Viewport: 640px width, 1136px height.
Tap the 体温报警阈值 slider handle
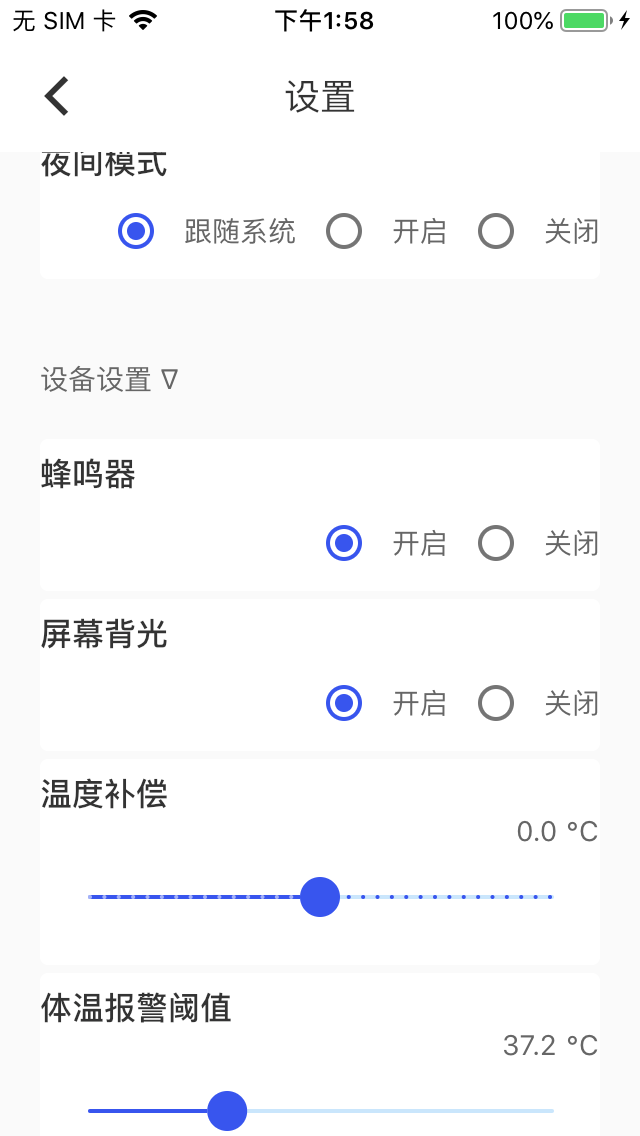click(x=227, y=1111)
